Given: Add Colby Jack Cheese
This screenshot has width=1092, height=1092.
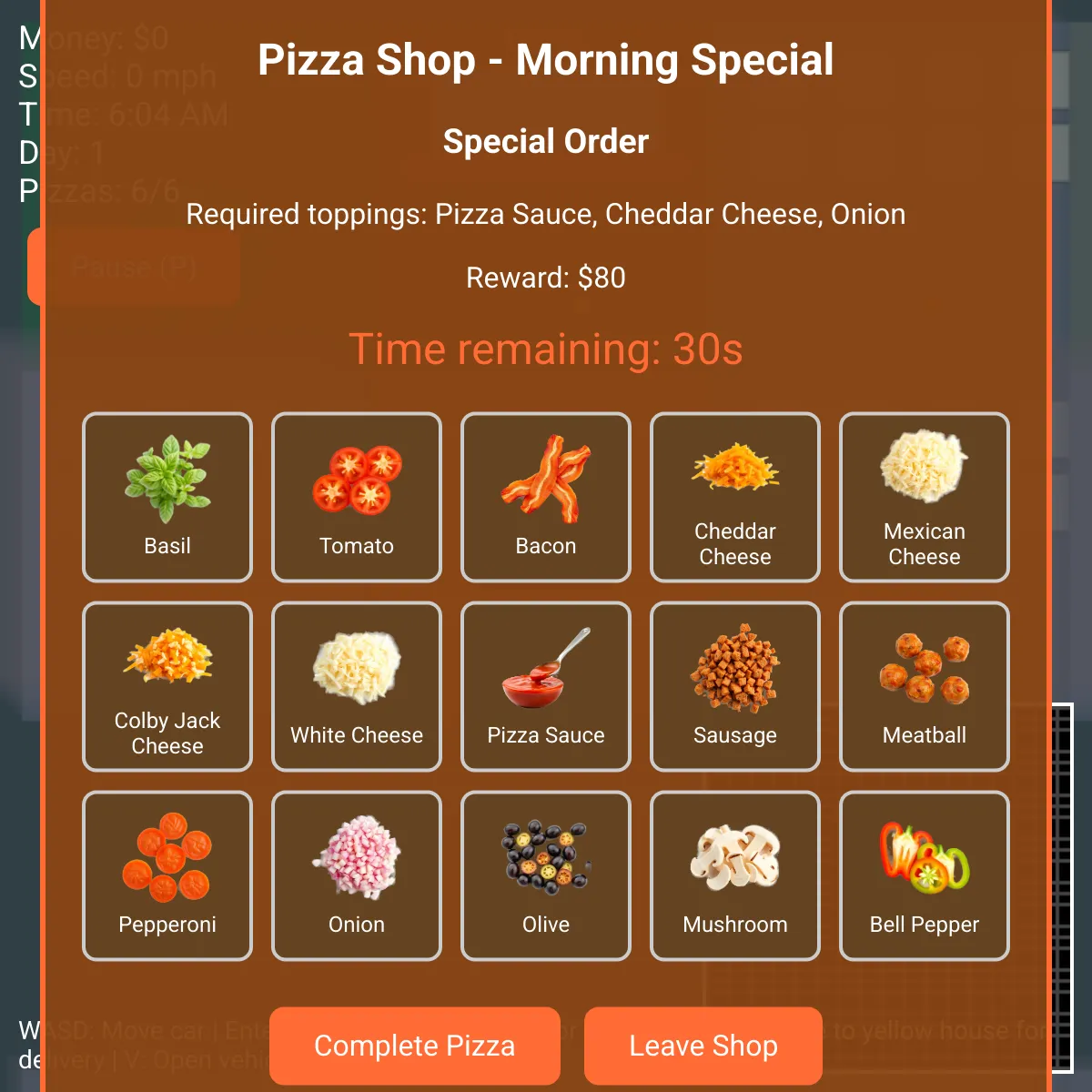Looking at the screenshot, I should [167, 687].
